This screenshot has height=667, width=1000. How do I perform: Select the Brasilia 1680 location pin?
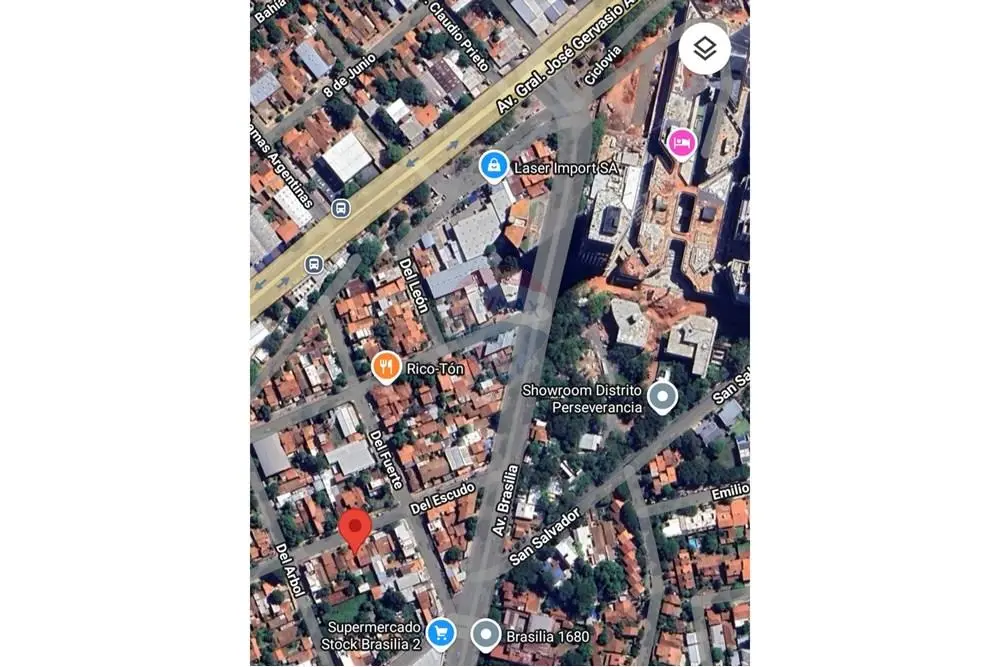(486, 634)
